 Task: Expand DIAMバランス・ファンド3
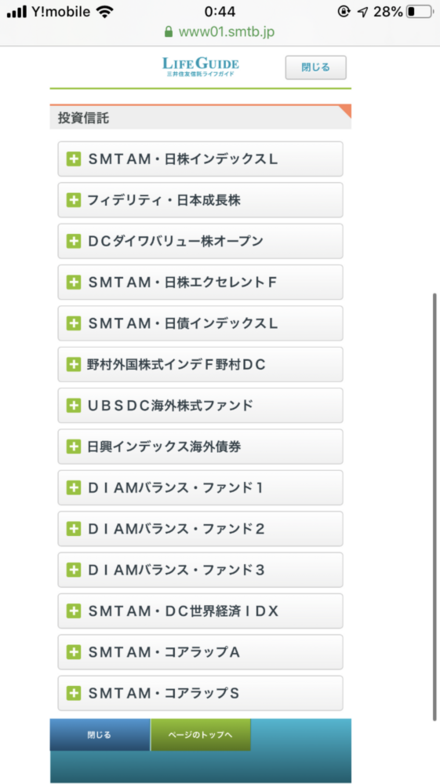(x=200, y=570)
